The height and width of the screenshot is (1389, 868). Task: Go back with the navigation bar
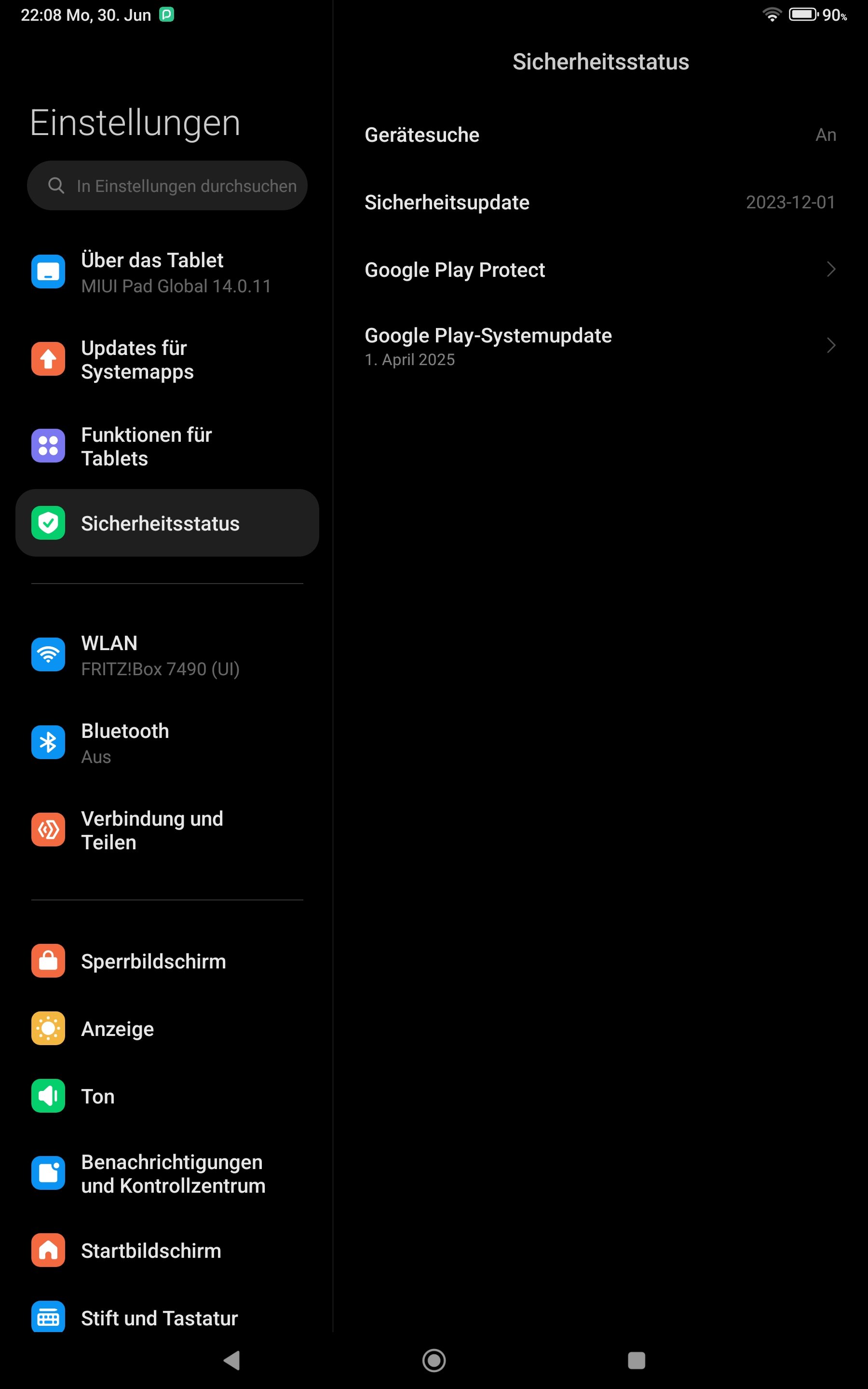pyautogui.click(x=231, y=1360)
